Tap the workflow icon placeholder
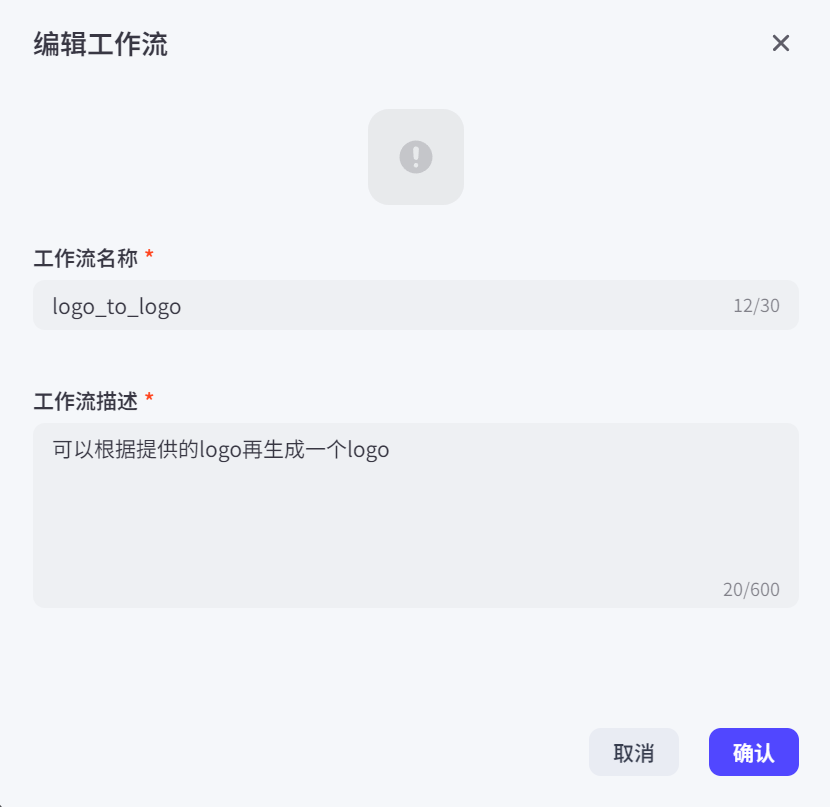The height and width of the screenshot is (807, 830). [415, 157]
